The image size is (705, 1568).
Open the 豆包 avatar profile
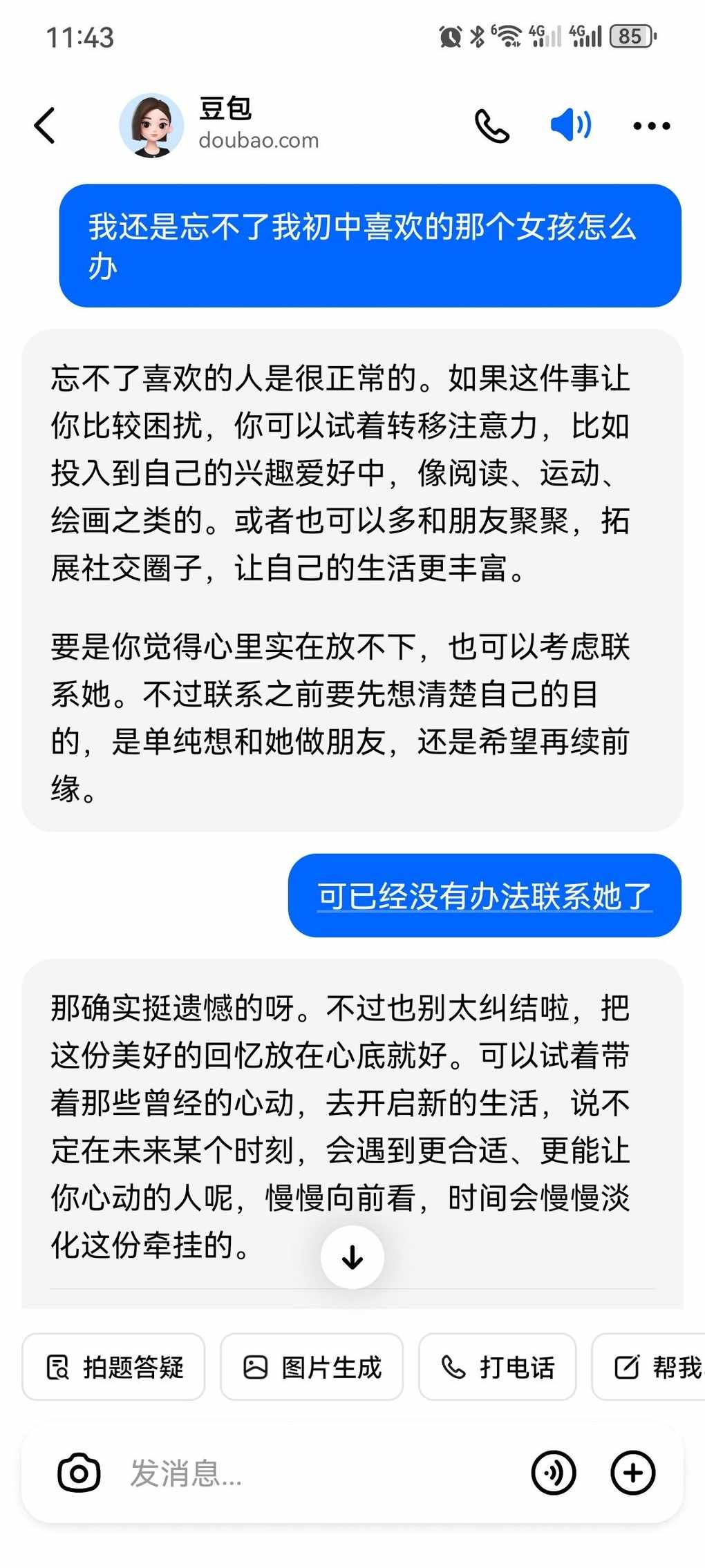coord(151,126)
